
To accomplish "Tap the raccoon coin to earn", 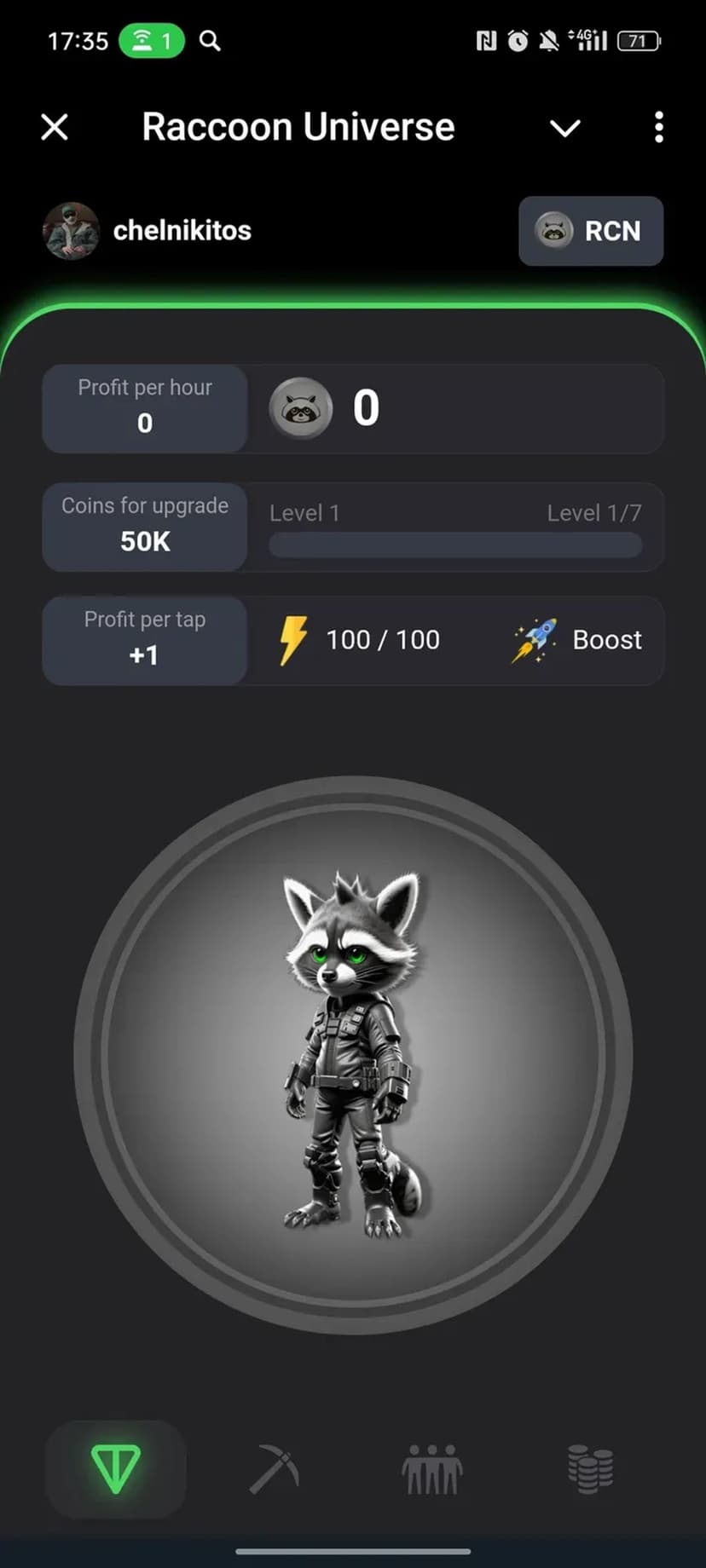I will click(353, 1054).
